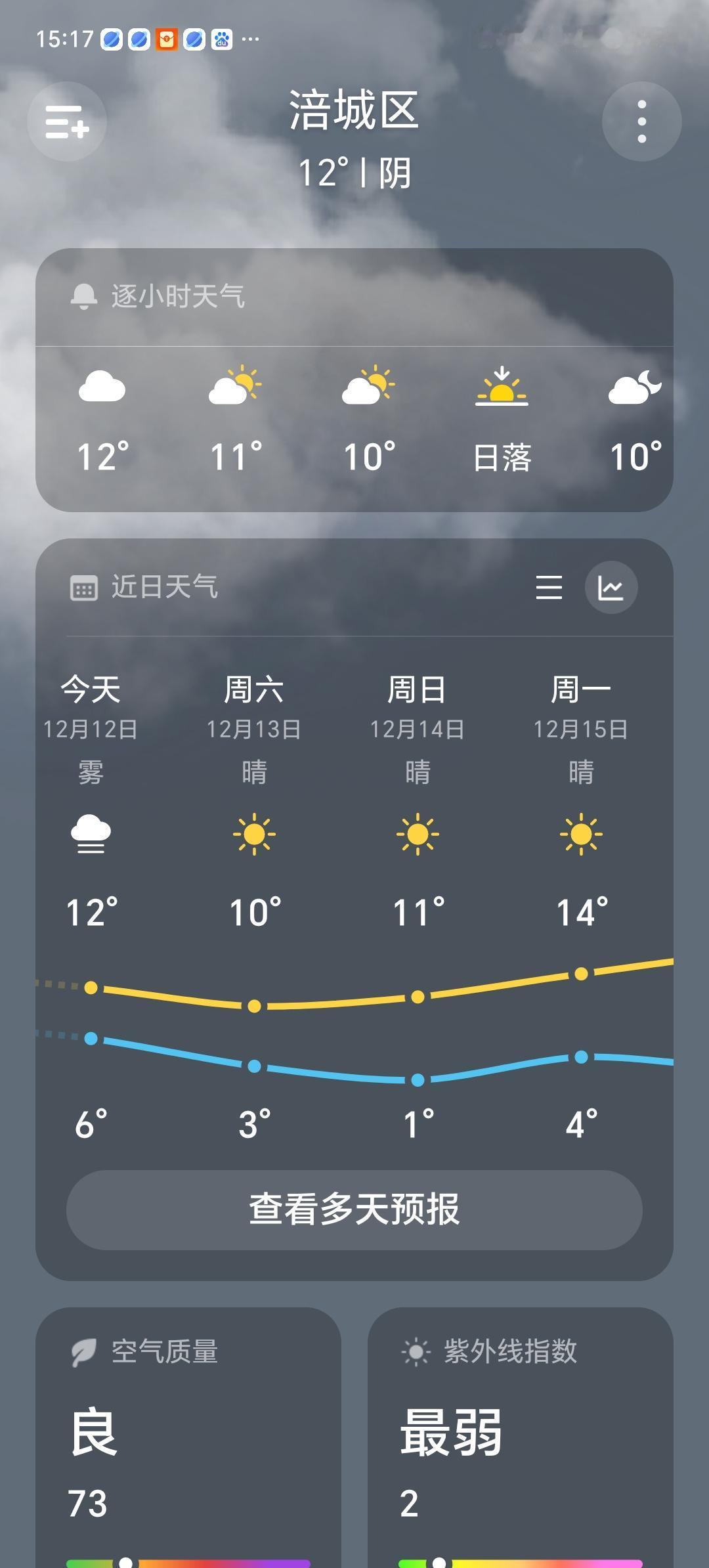Switch forecast to chart view

611,588
